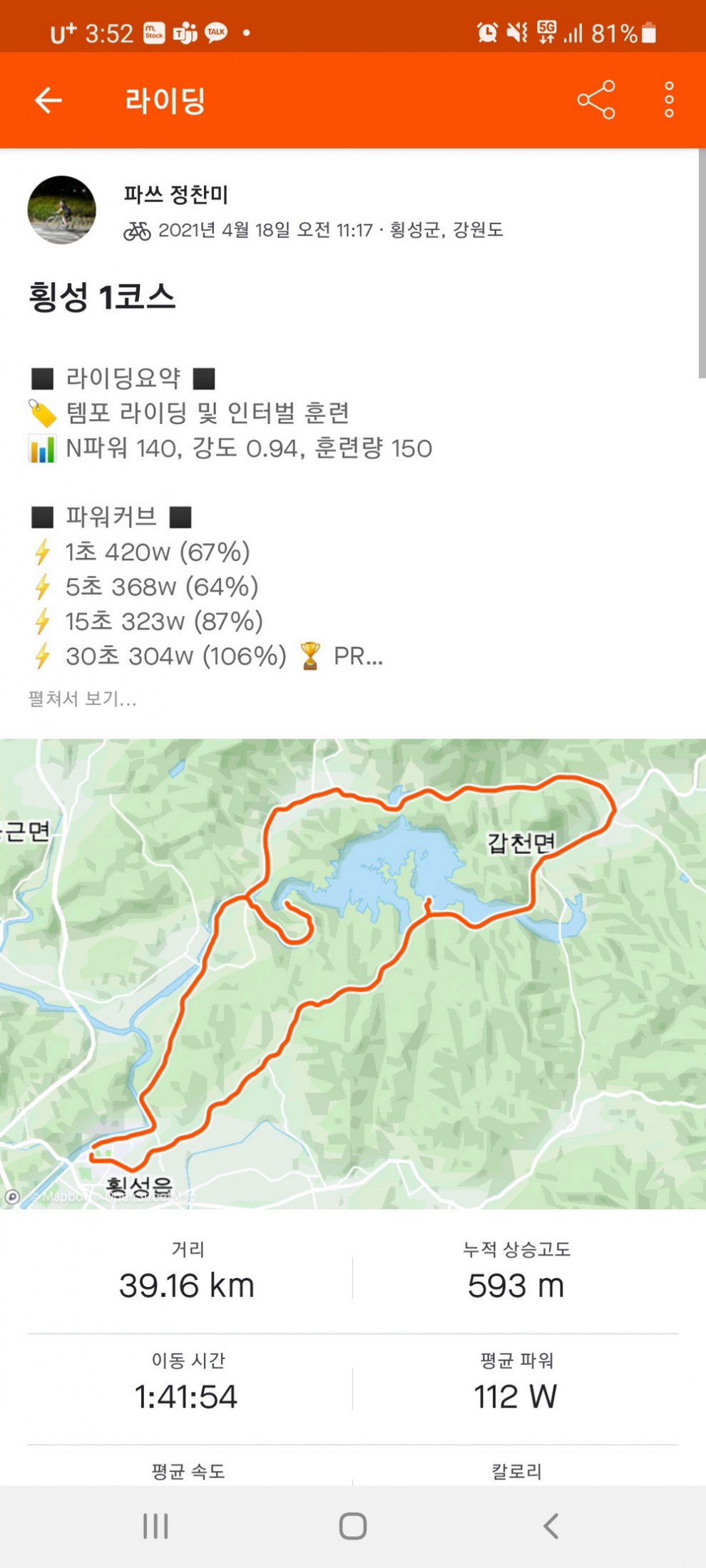This screenshot has width=706, height=1568.
Task: Go back from the 라이딩 screen
Action: point(48,100)
